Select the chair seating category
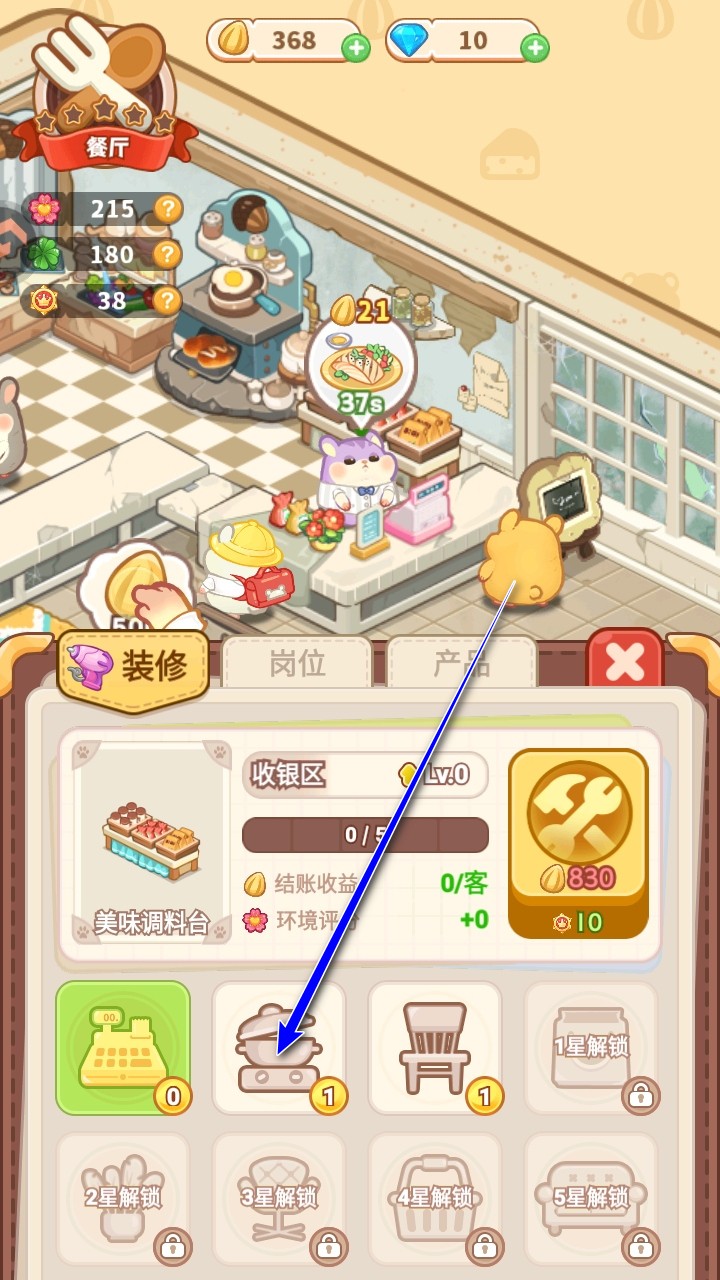The height and width of the screenshot is (1280, 720). 435,1047
